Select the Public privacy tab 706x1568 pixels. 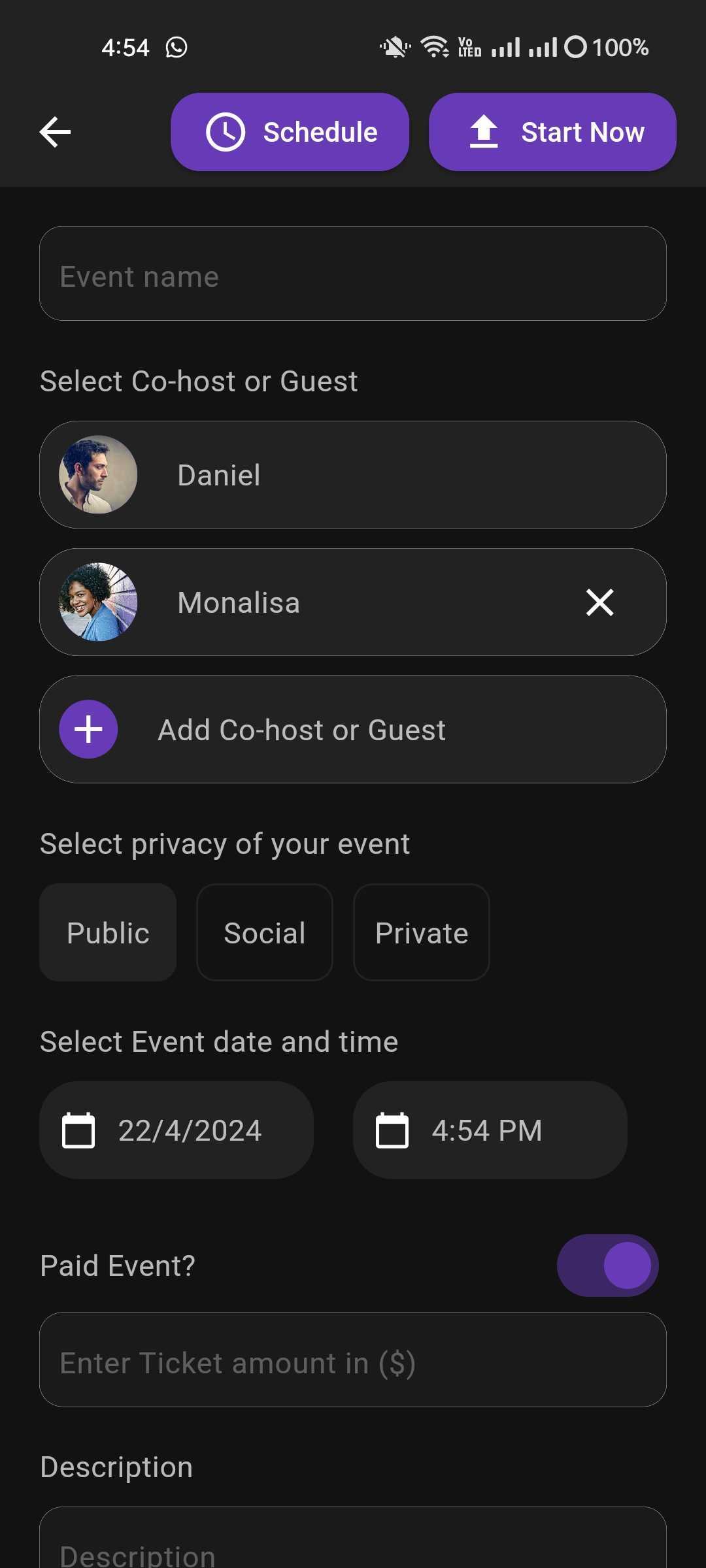107,932
